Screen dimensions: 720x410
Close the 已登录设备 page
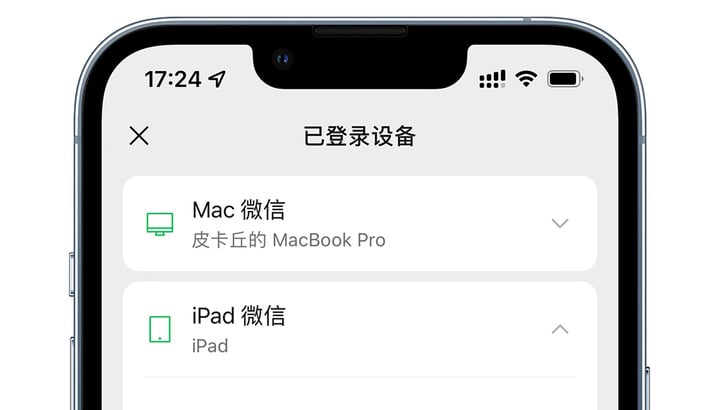coord(139,136)
